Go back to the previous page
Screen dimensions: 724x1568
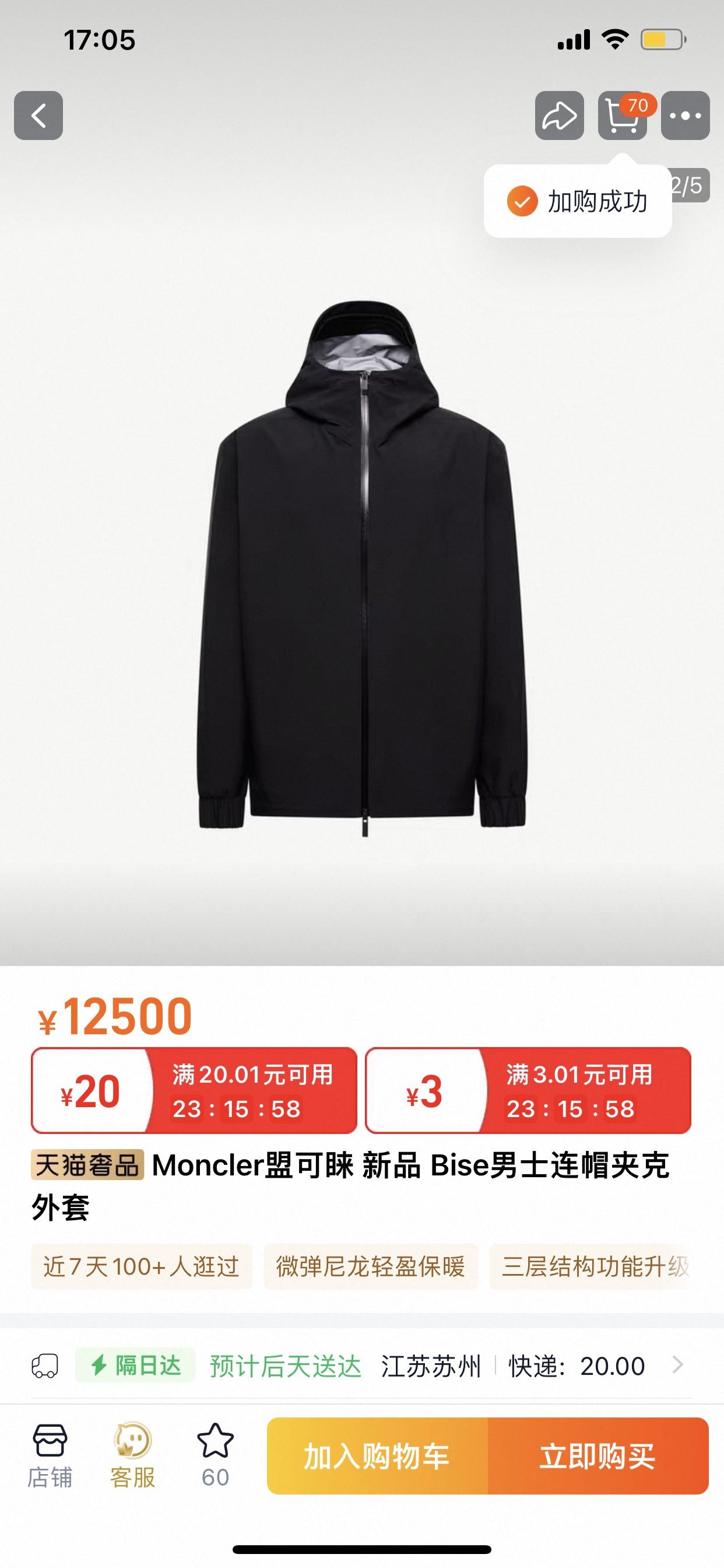click(38, 116)
